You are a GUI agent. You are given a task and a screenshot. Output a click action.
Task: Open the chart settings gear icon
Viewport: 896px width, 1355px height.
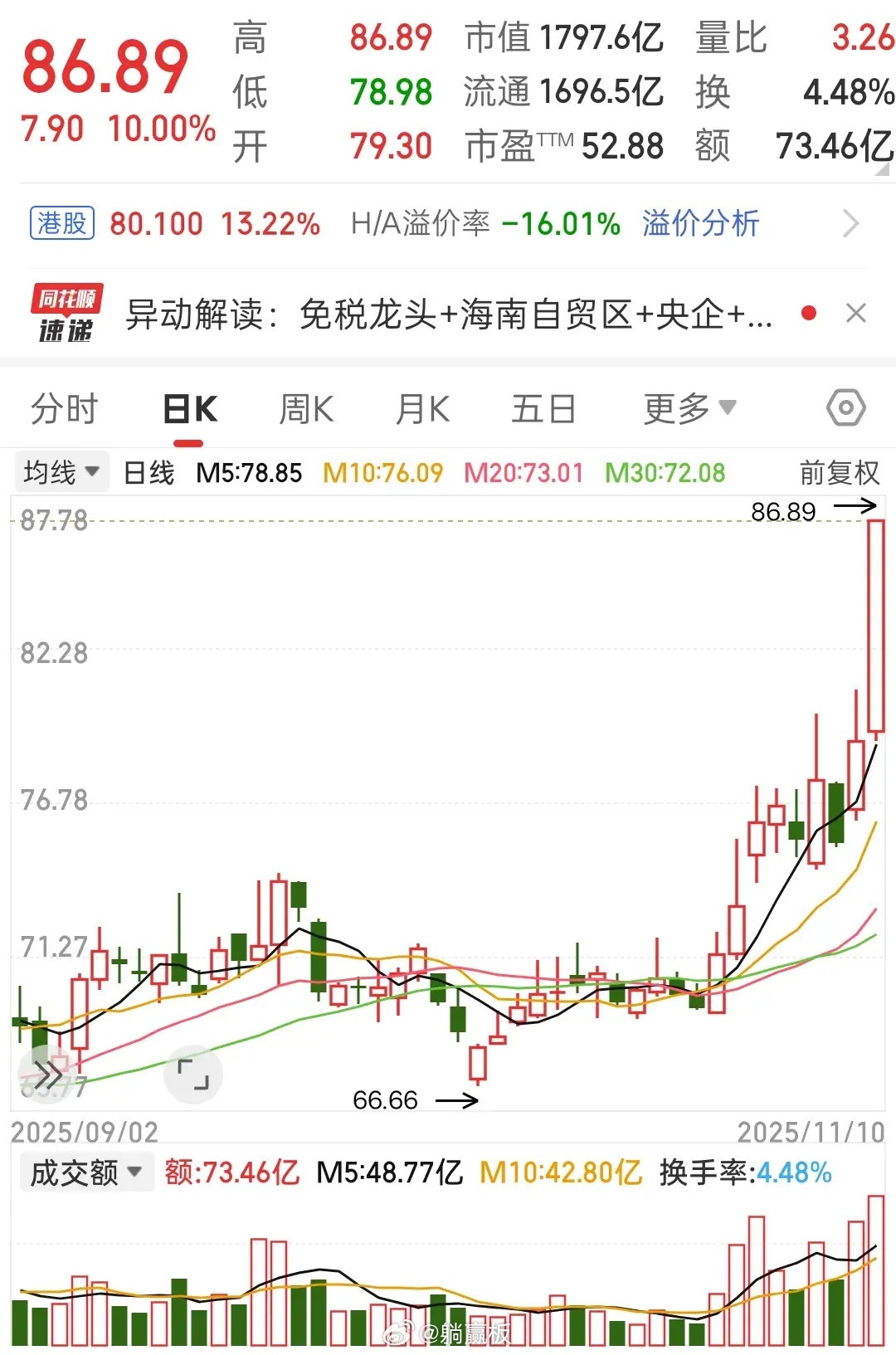tap(845, 408)
